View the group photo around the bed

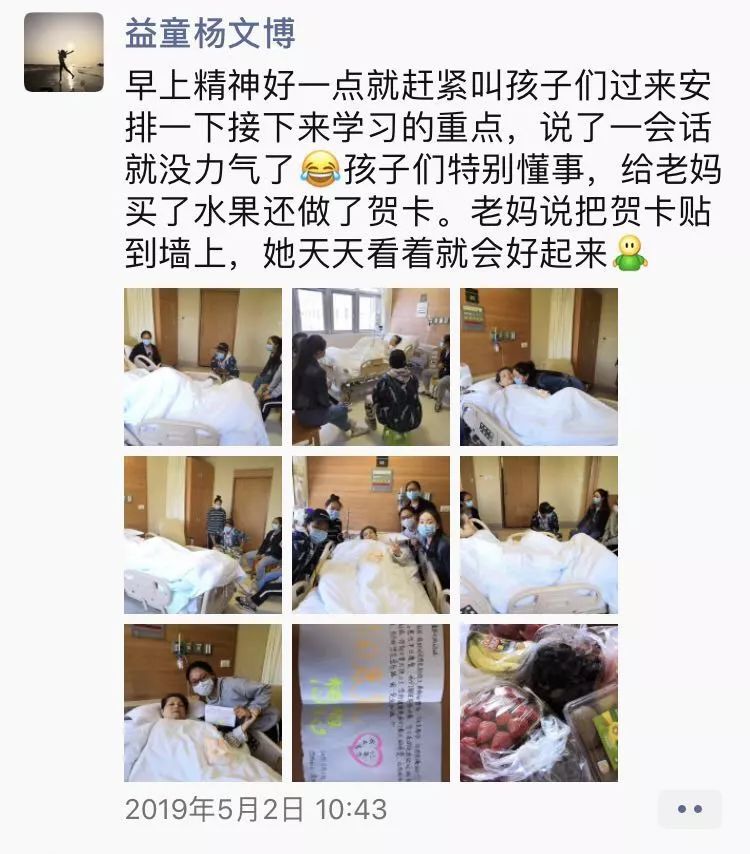coord(371,535)
